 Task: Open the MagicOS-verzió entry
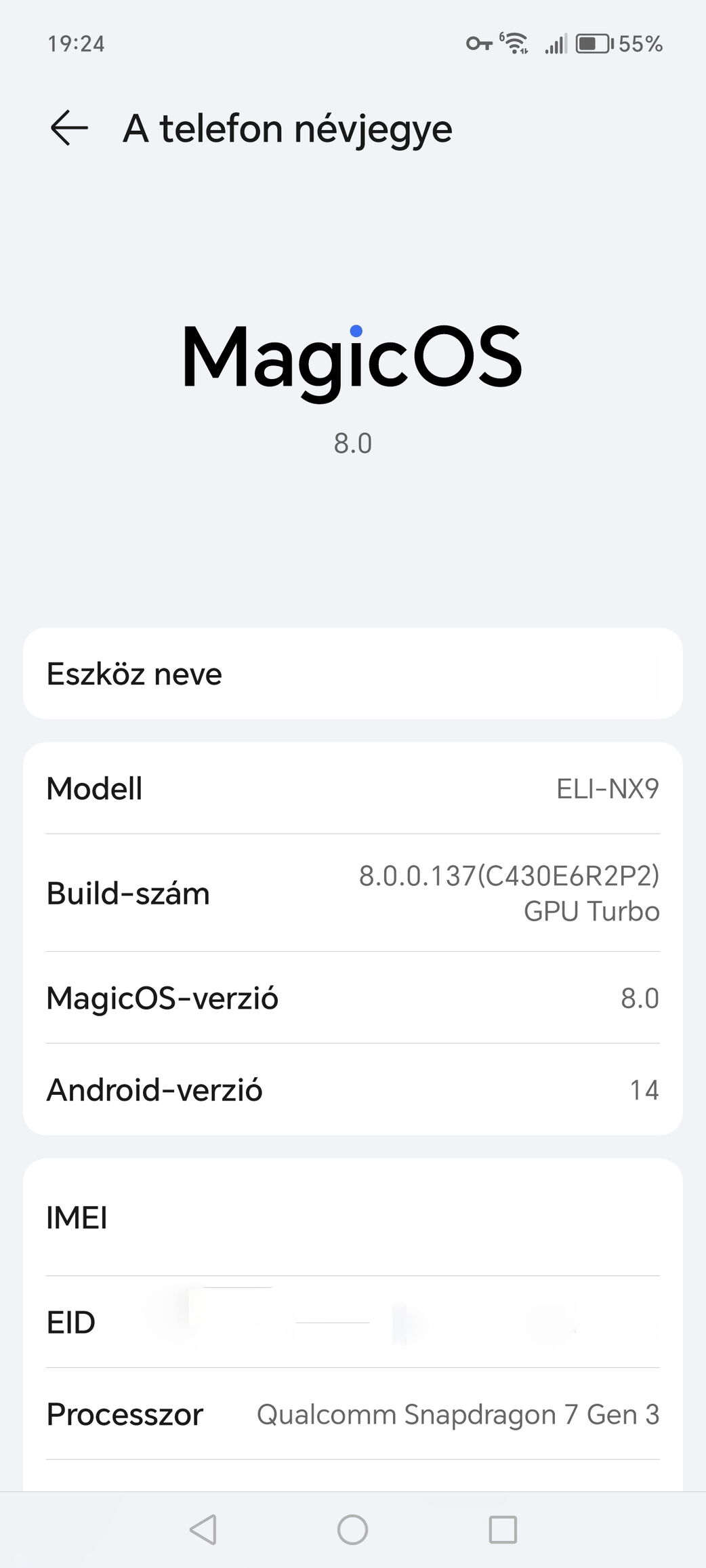pos(352,998)
